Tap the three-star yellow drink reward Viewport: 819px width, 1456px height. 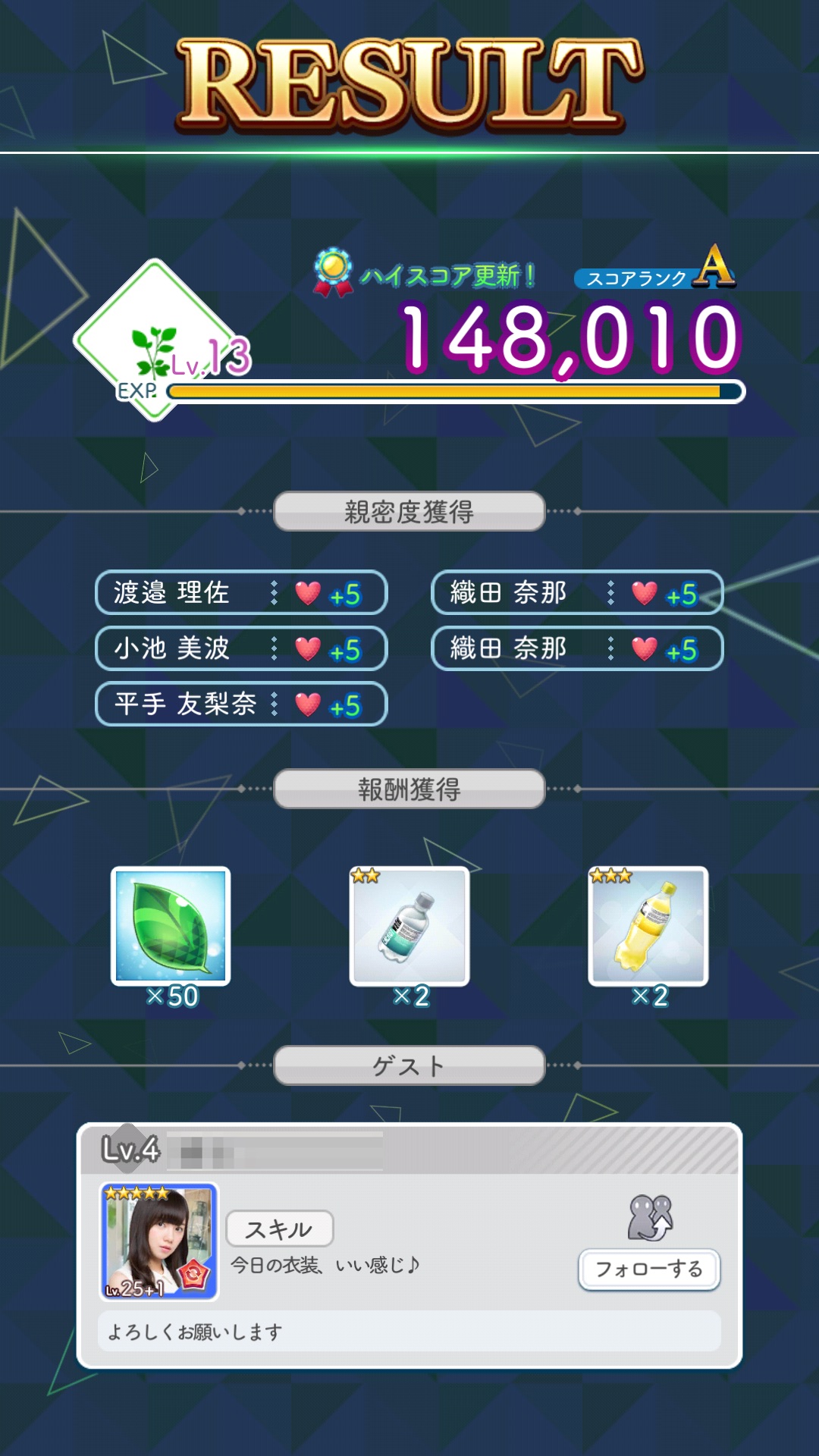click(x=648, y=926)
